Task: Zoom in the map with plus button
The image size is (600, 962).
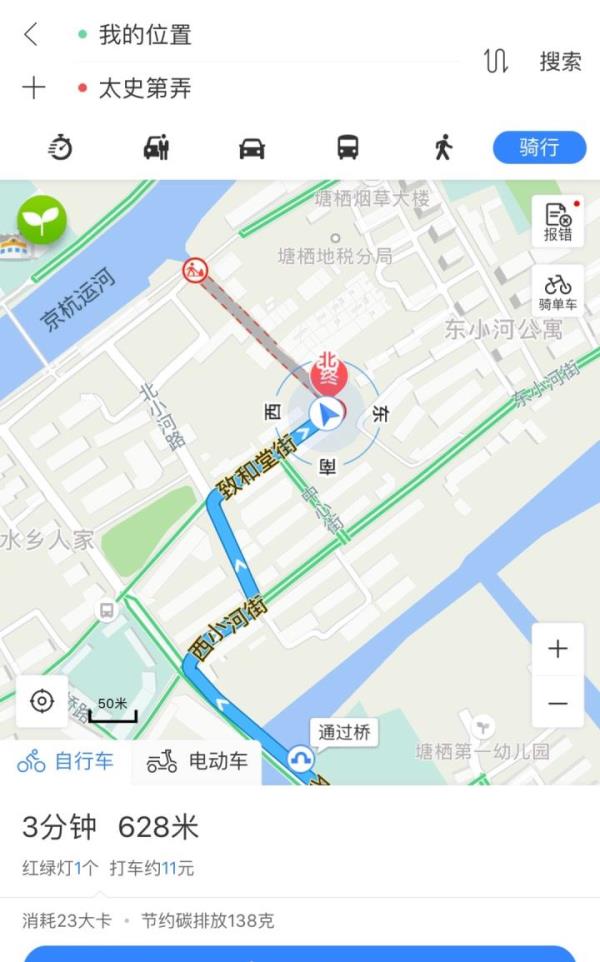Action: coord(558,648)
